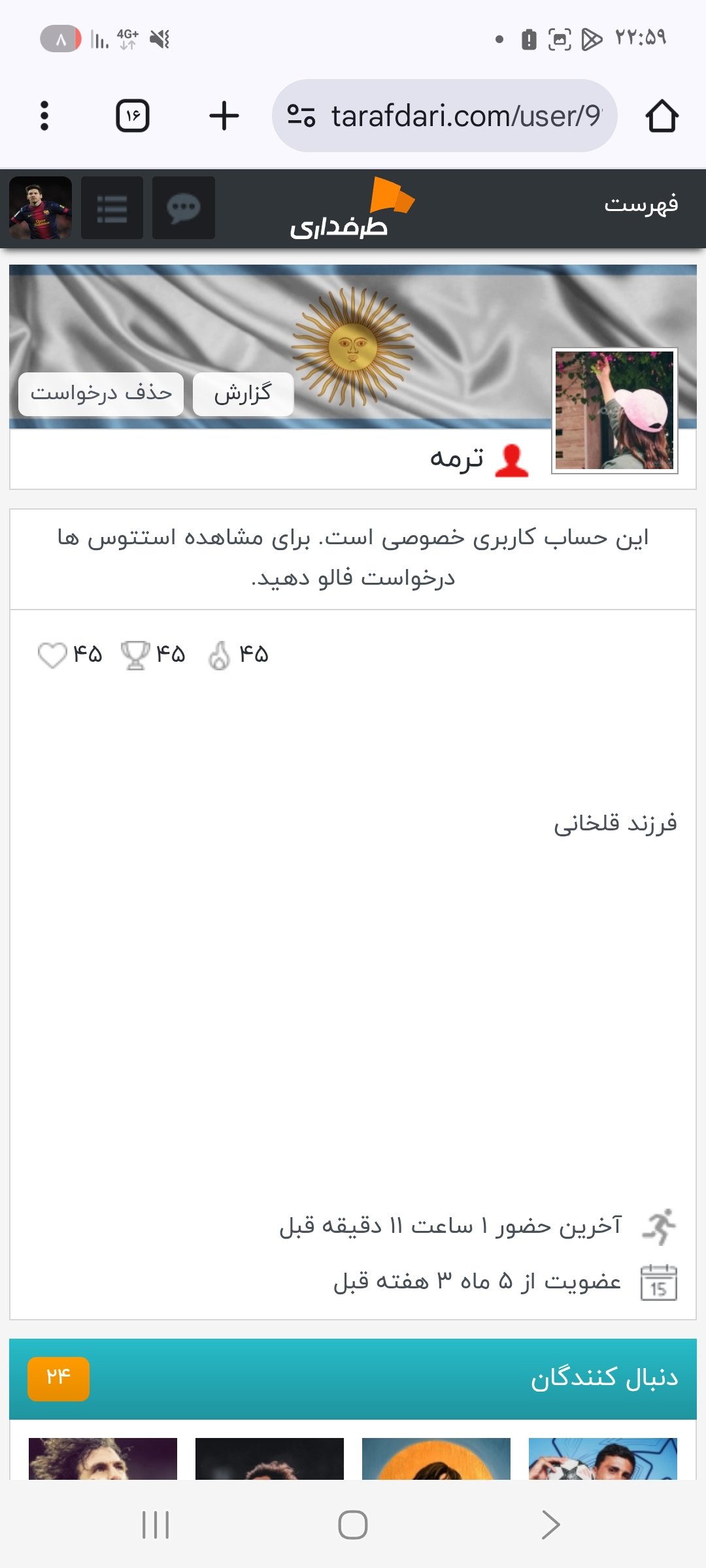706x1568 pixels.
Task: Tap گزارش to report this user
Action: (x=243, y=393)
